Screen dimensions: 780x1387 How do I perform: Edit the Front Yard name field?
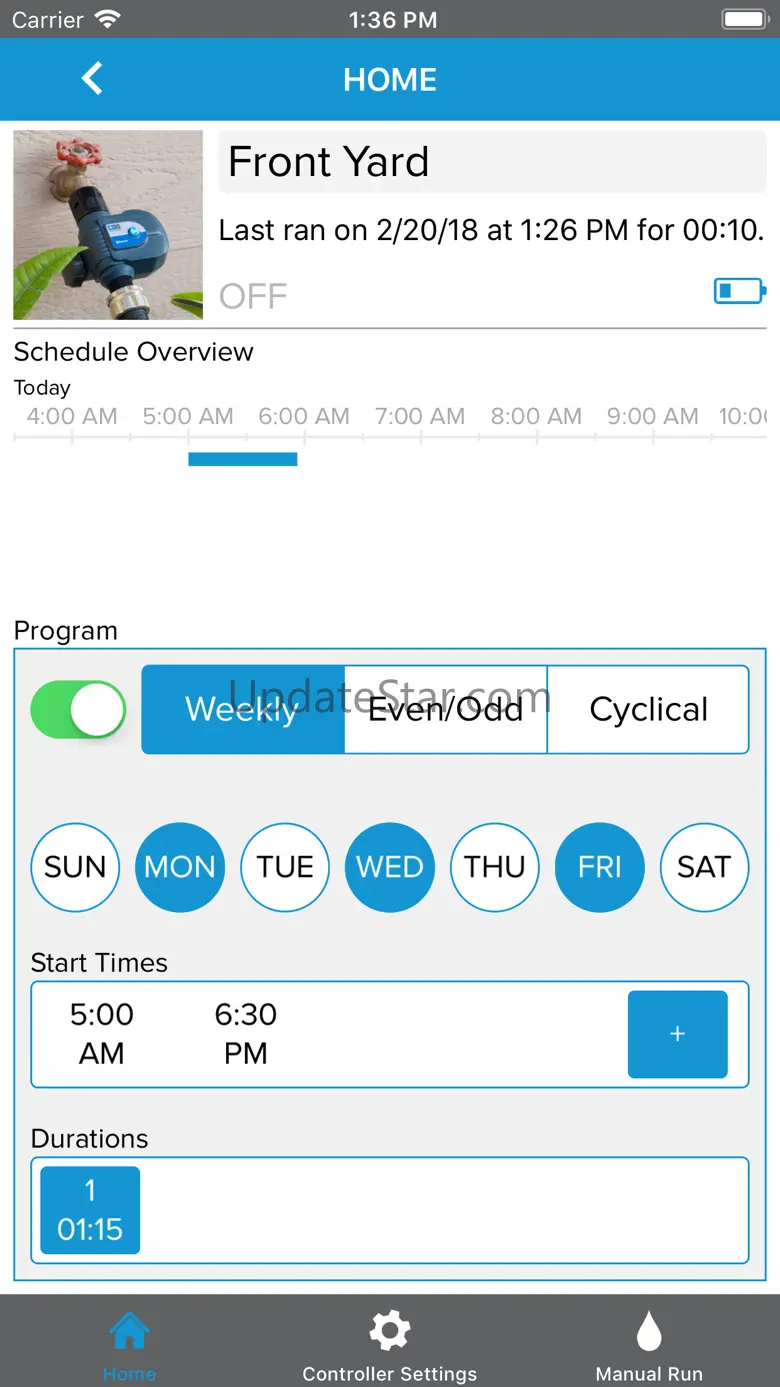click(x=492, y=161)
